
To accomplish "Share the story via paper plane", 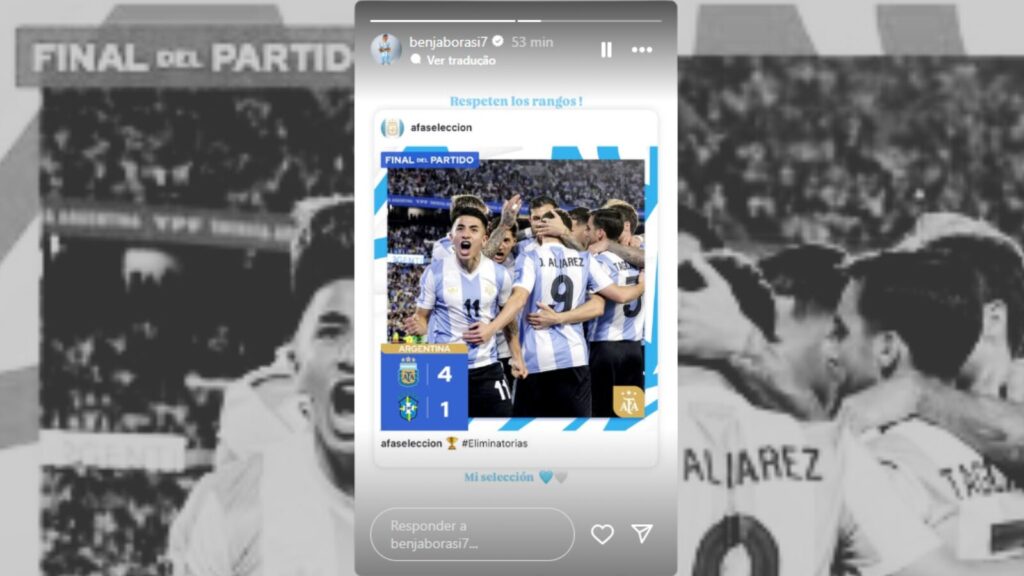I will click(x=642, y=534).
